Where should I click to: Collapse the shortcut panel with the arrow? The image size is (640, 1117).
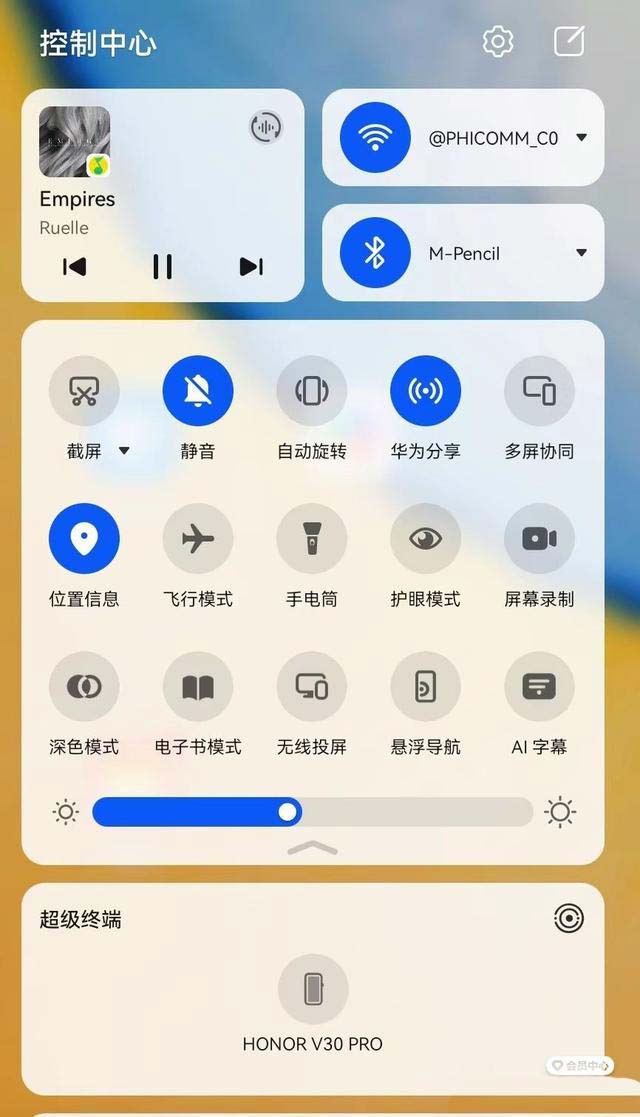pyautogui.click(x=312, y=848)
